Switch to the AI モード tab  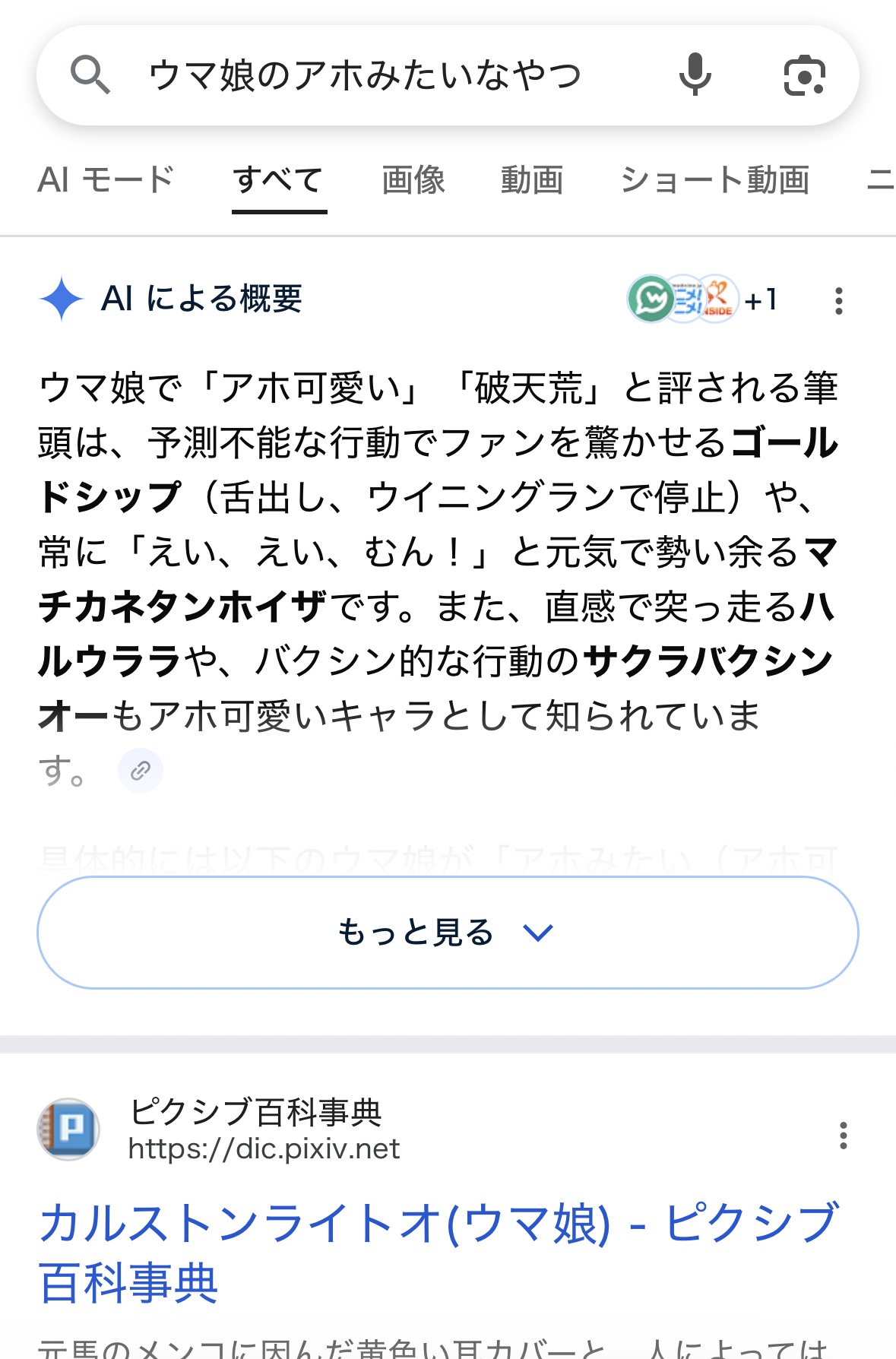[x=106, y=180]
